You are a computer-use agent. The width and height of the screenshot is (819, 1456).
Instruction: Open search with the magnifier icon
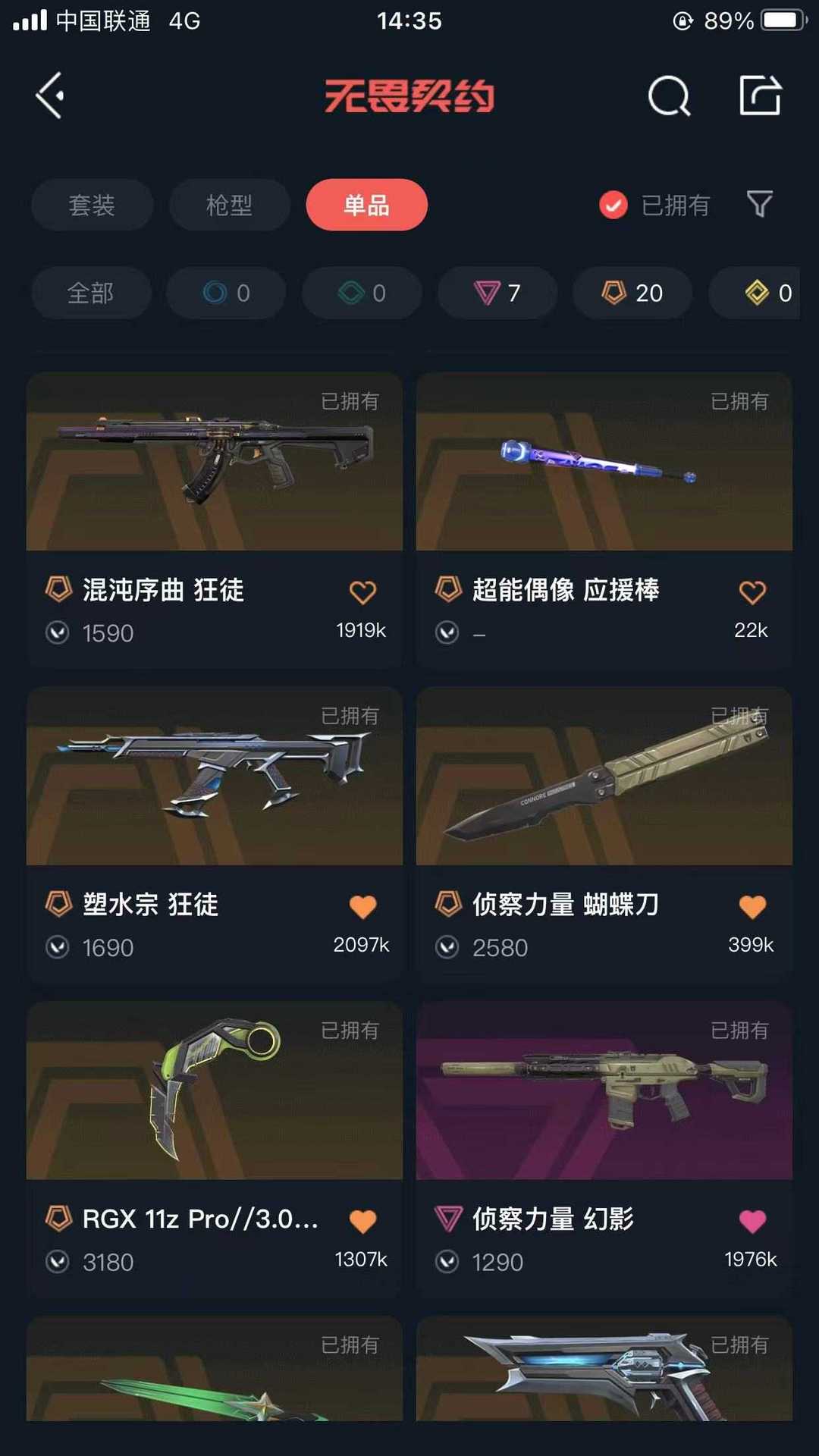coord(669,96)
